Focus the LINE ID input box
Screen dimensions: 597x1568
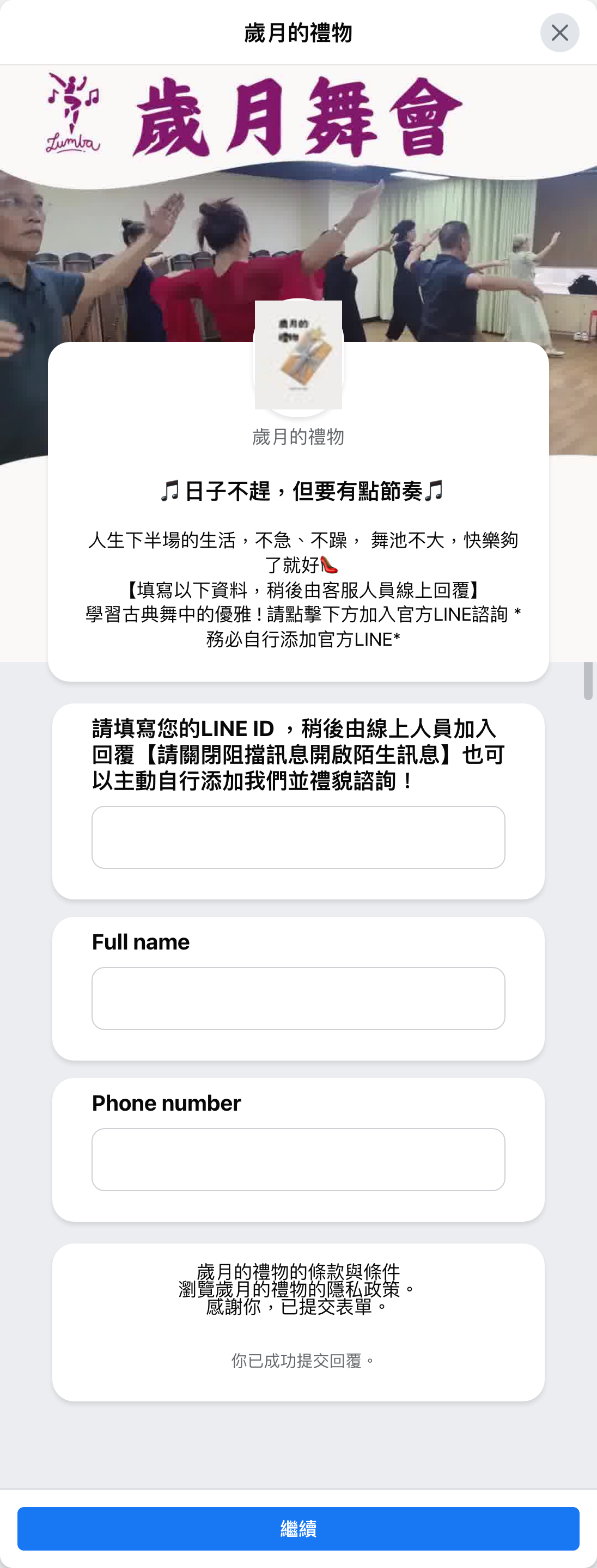pyautogui.click(x=298, y=837)
